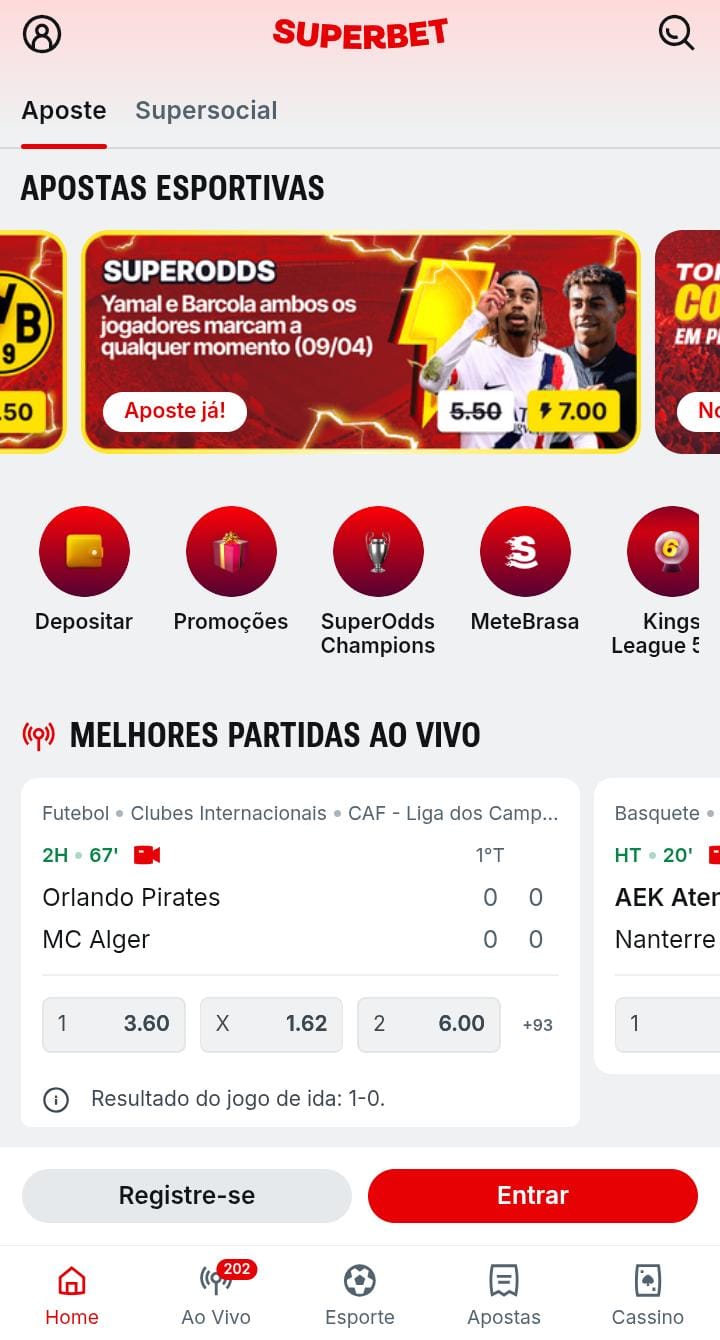Click the Registre-se button

tap(187, 1195)
